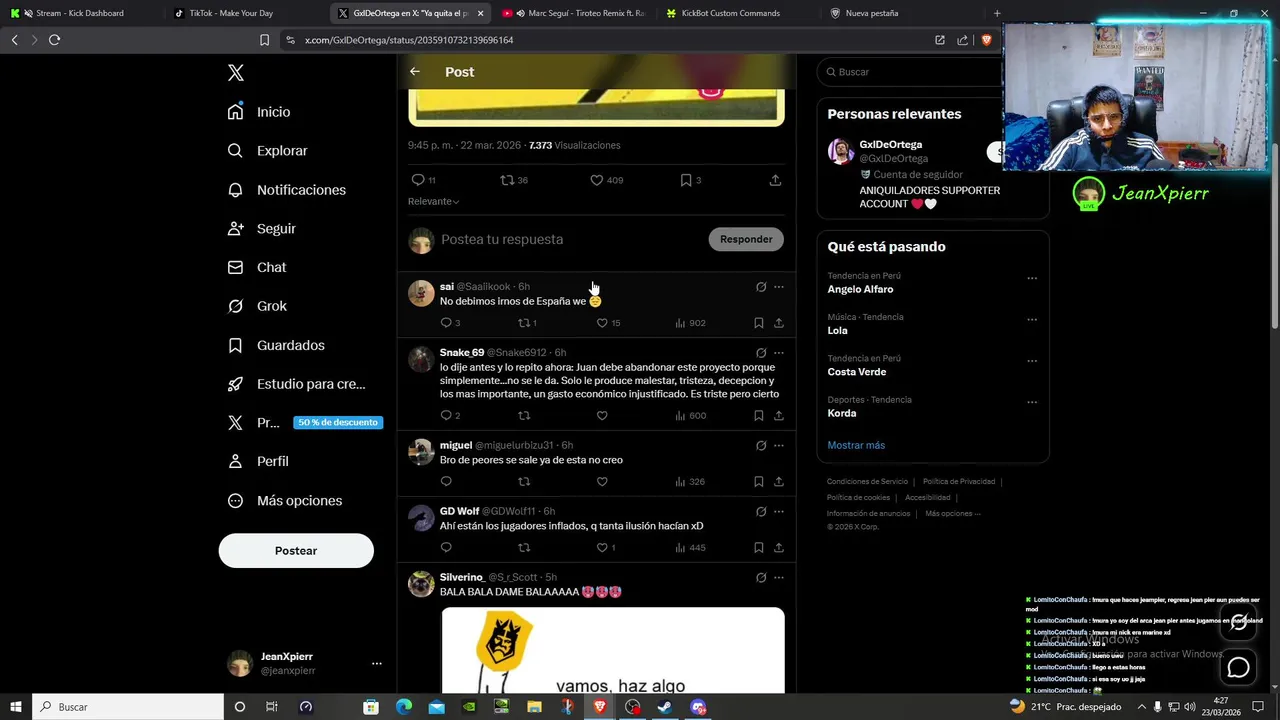This screenshot has height=720, width=1280.
Task: Open the Angelo Alfaro trend
Action: pyautogui.click(x=861, y=289)
